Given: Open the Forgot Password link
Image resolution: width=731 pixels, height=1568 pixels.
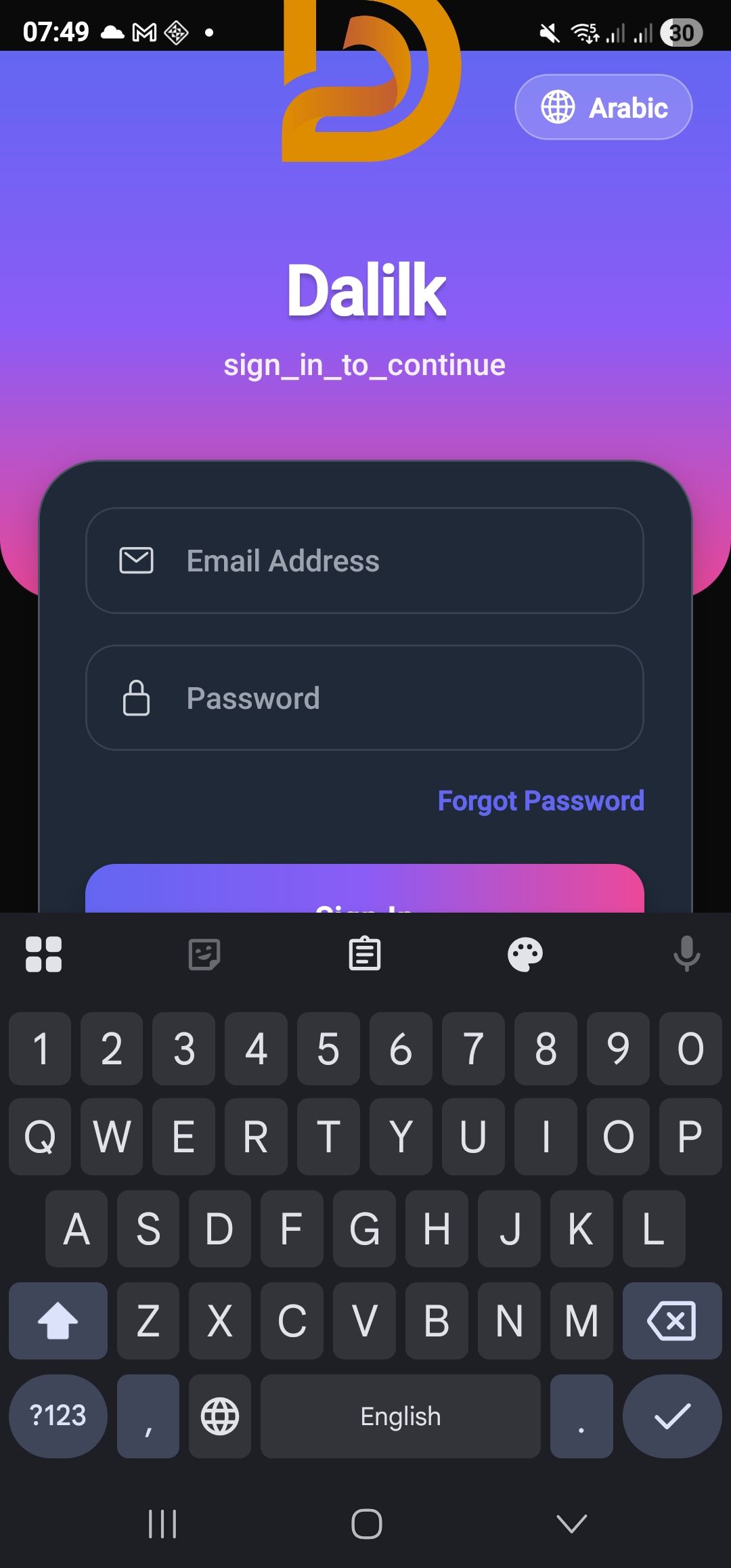Looking at the screenshot, I should click(540, 801).
